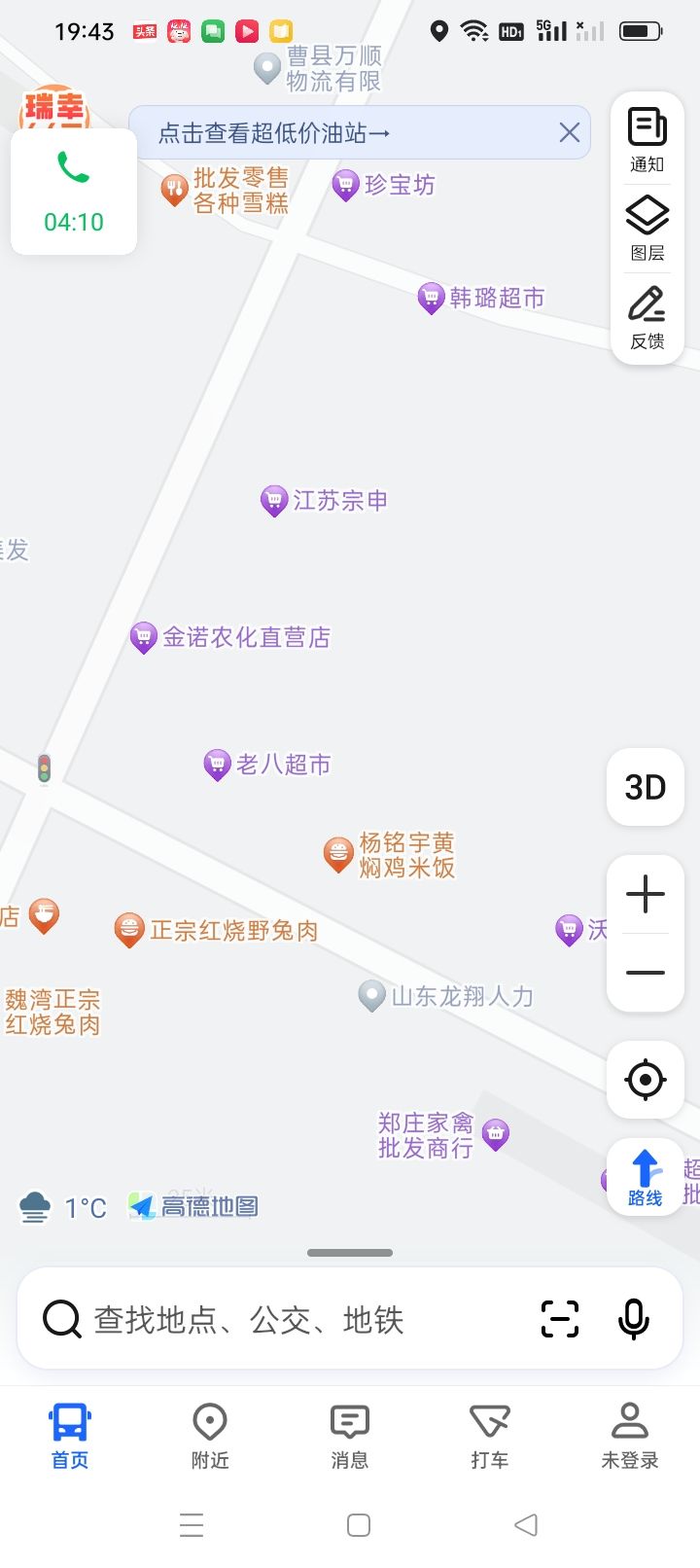Open the 未登录 profile tab

630,1436
